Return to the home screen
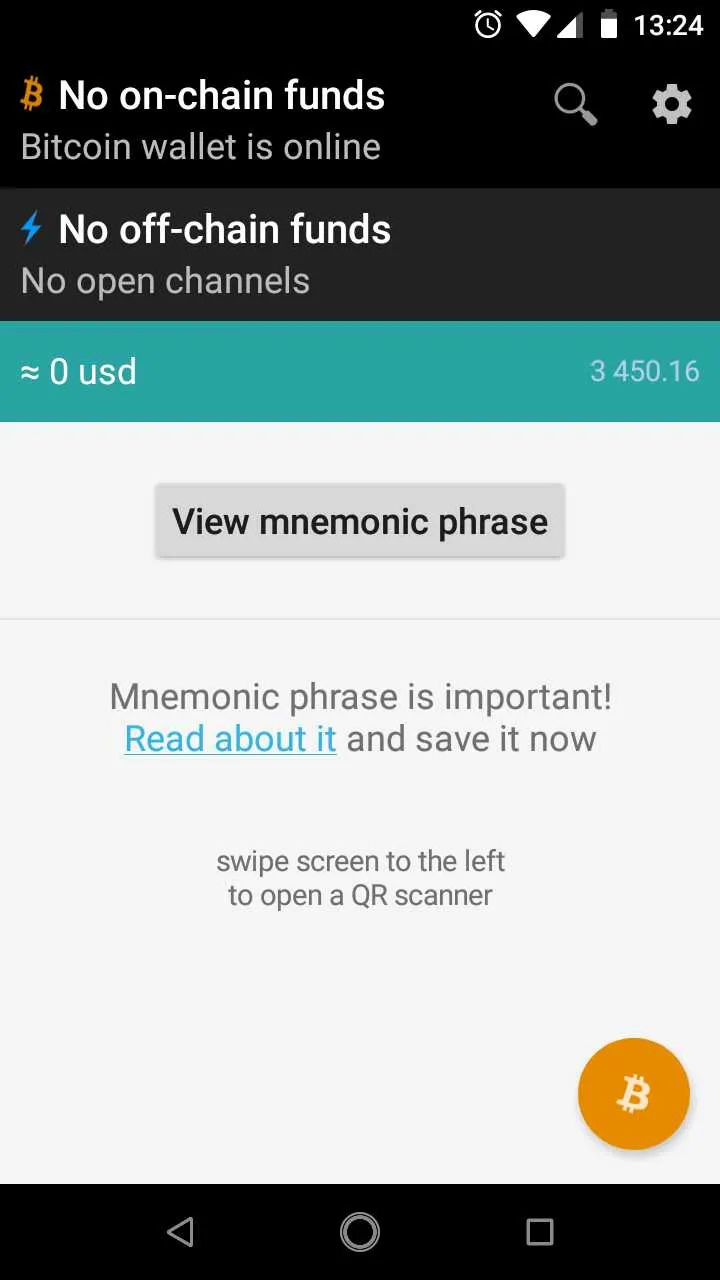Screen dimensions: 720x1280 point(360,1232)
